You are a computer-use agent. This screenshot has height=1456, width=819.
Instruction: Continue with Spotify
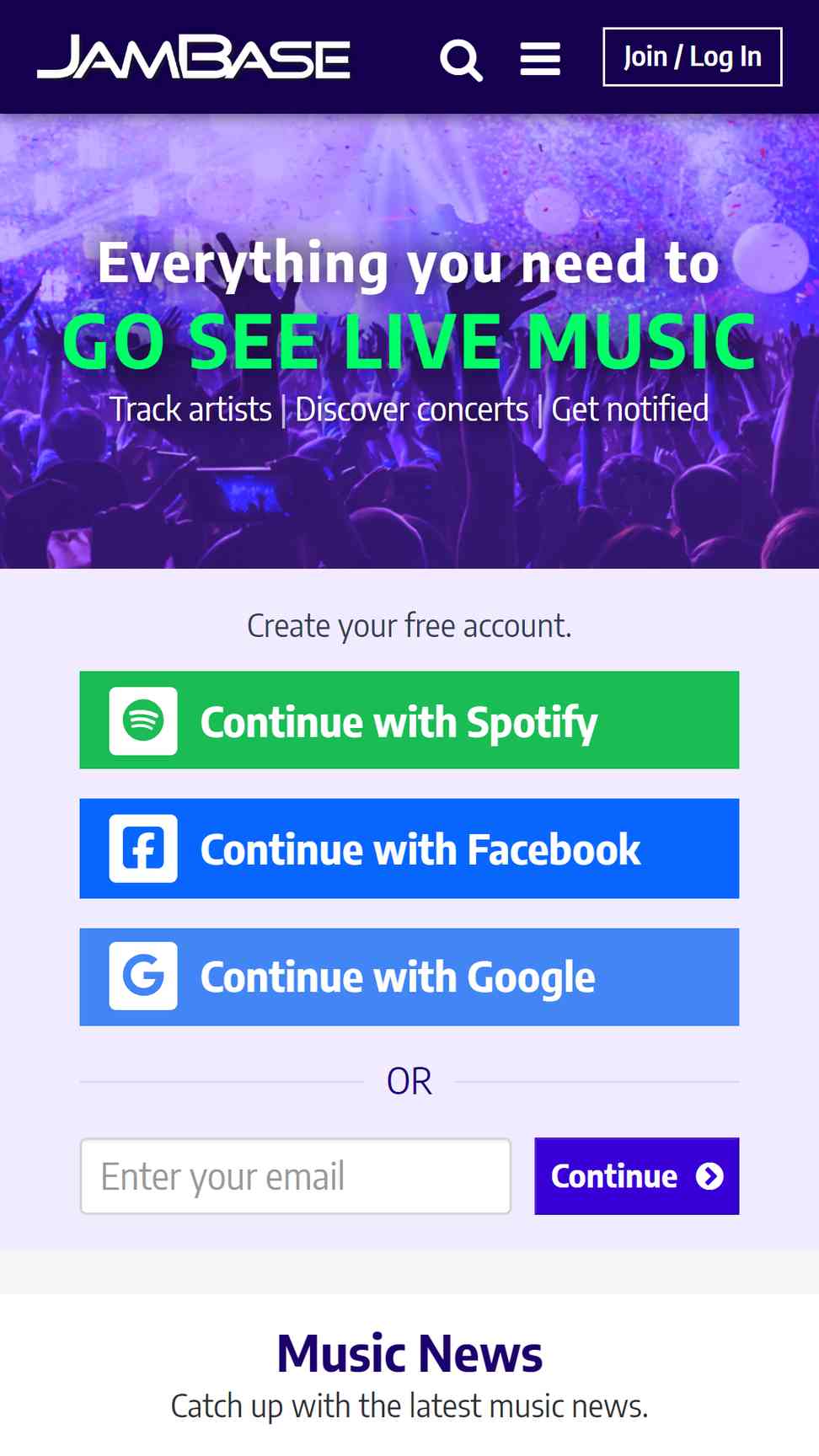tap(409, 720)
